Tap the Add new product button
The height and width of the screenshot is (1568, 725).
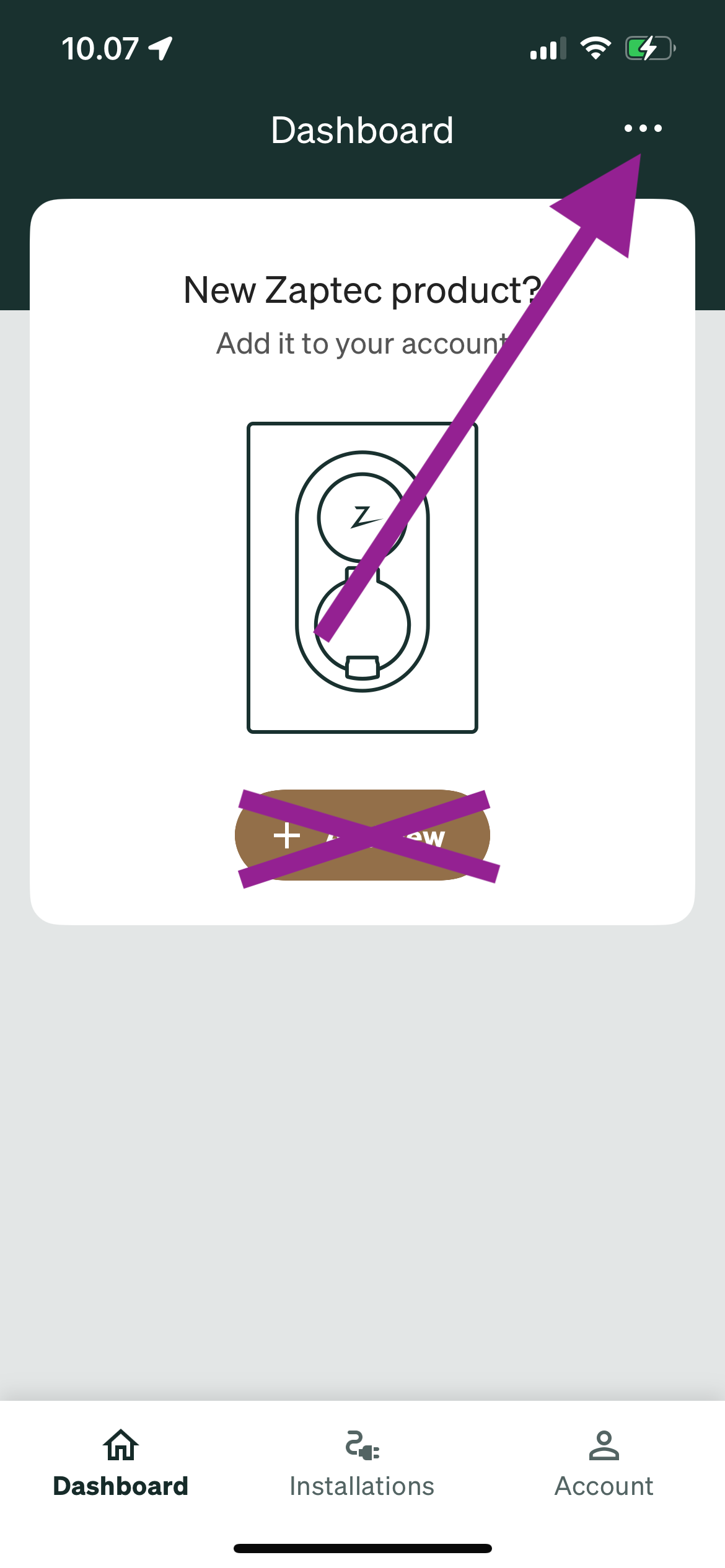tap(362, 835)
